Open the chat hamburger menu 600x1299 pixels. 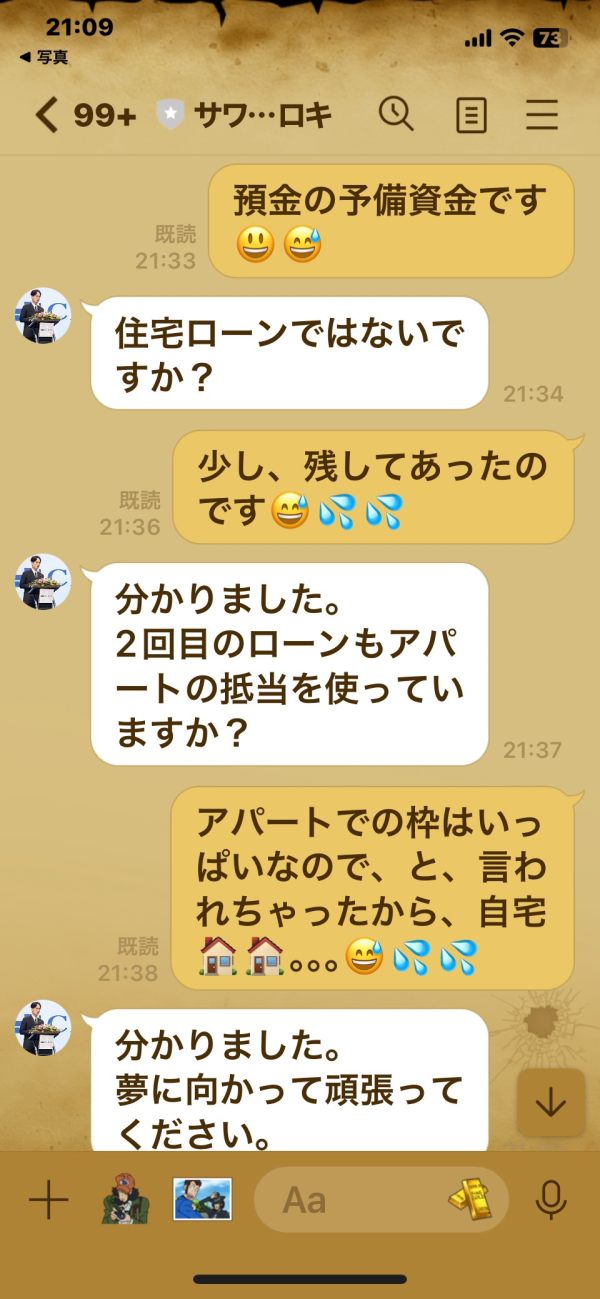coord(542,116)
